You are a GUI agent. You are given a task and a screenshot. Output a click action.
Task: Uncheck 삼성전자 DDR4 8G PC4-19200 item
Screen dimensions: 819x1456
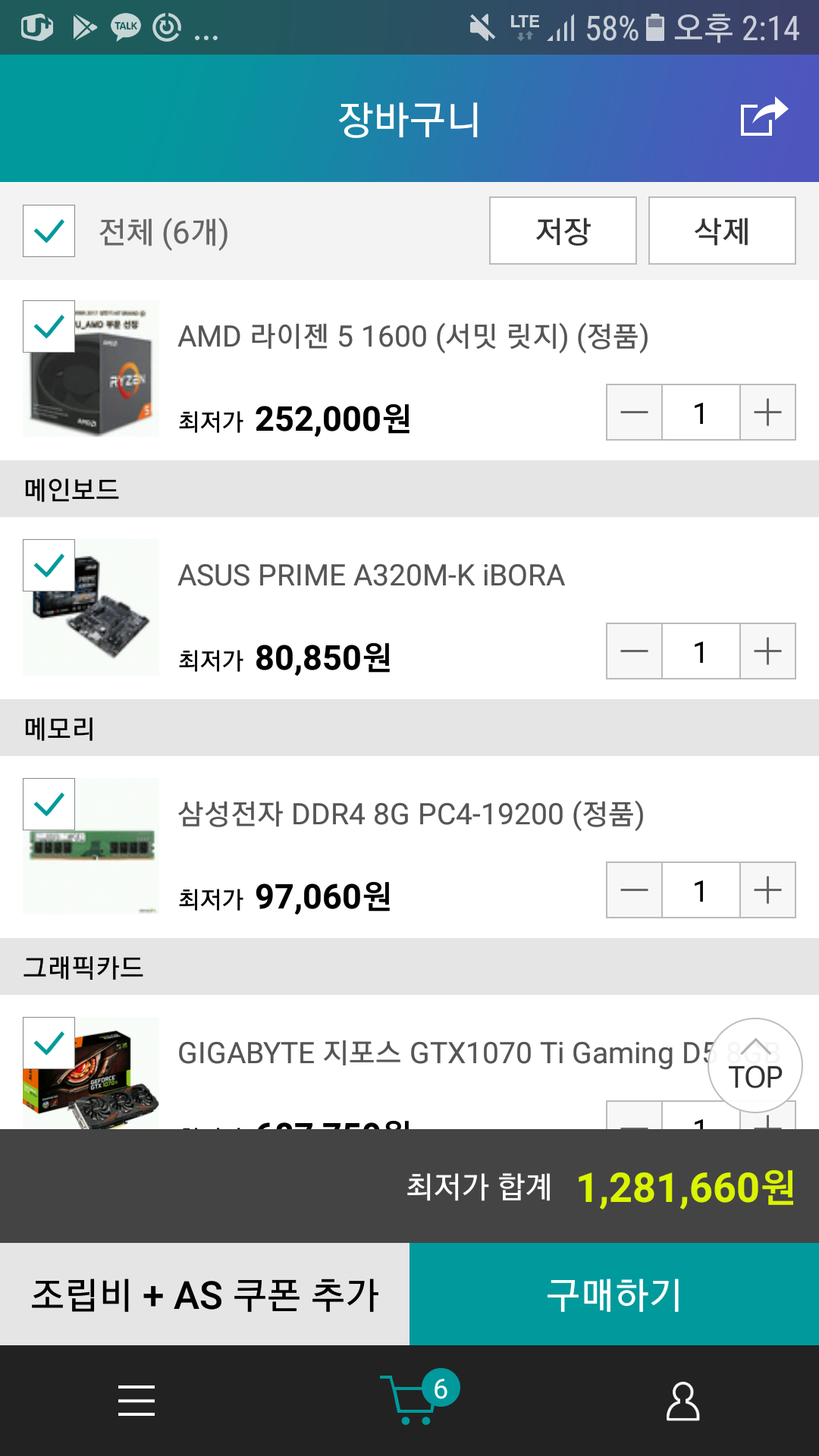(49, 805)
